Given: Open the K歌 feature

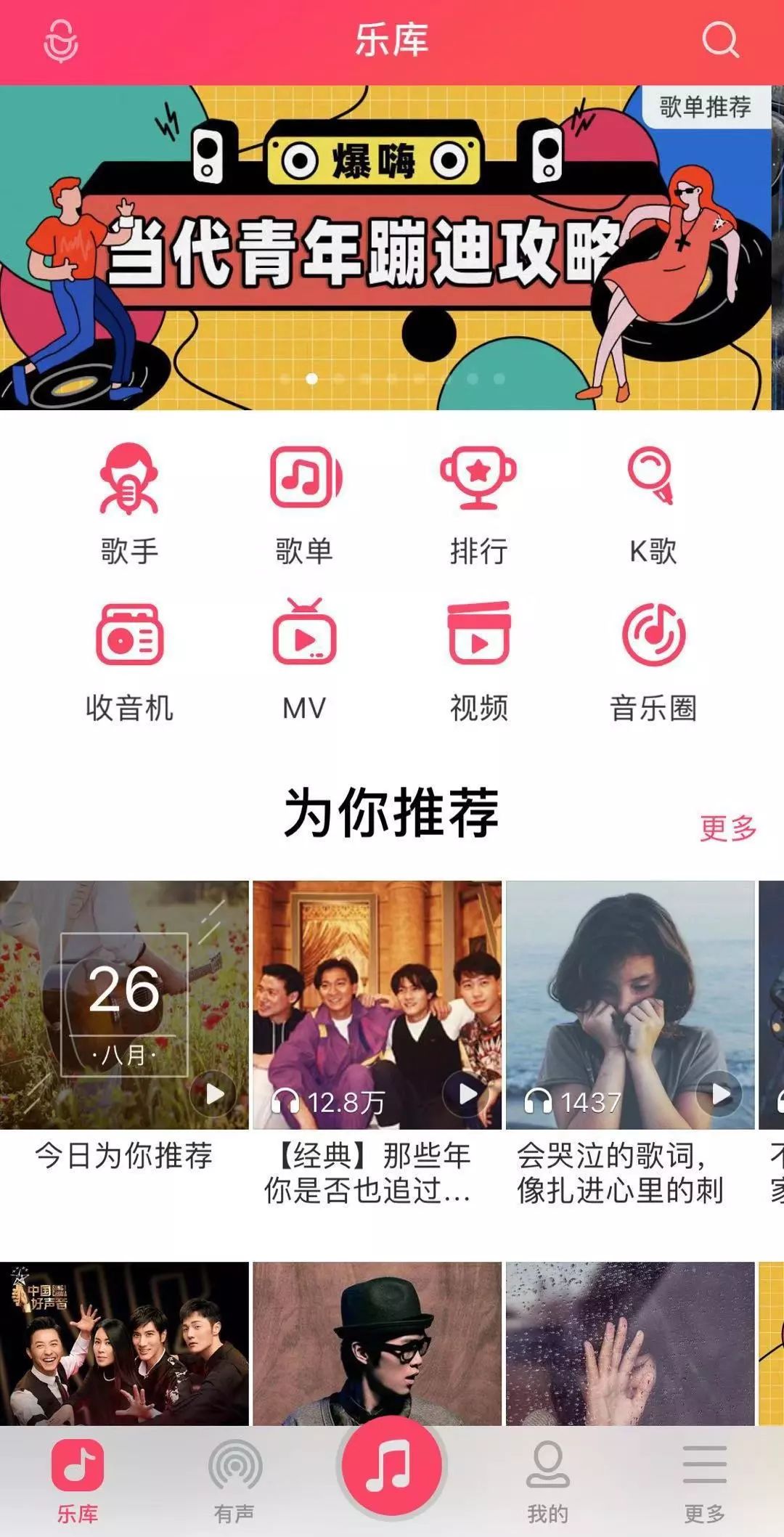Looking at the screenshot, I should click(653, 504).
